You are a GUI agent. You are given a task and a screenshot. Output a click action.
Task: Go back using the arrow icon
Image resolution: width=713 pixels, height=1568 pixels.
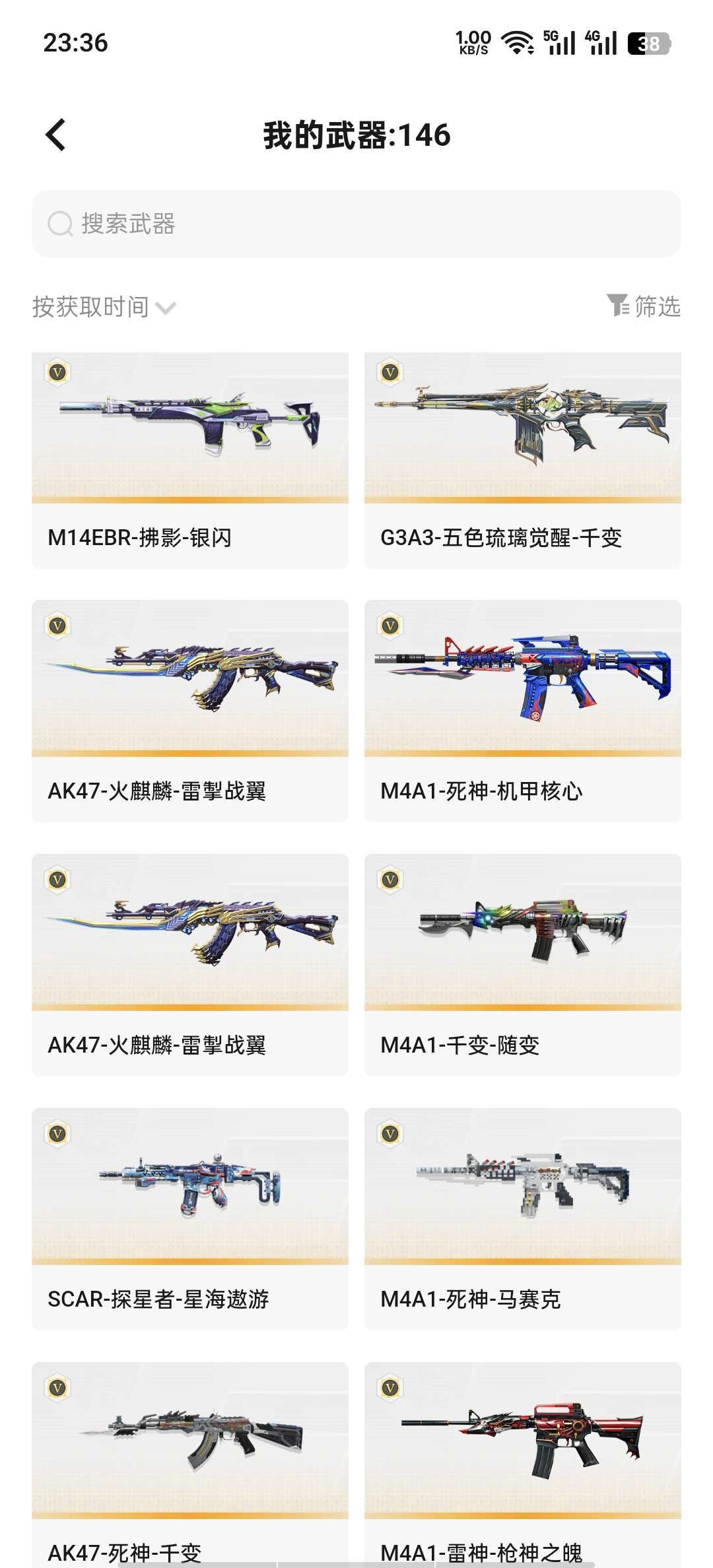56,135
